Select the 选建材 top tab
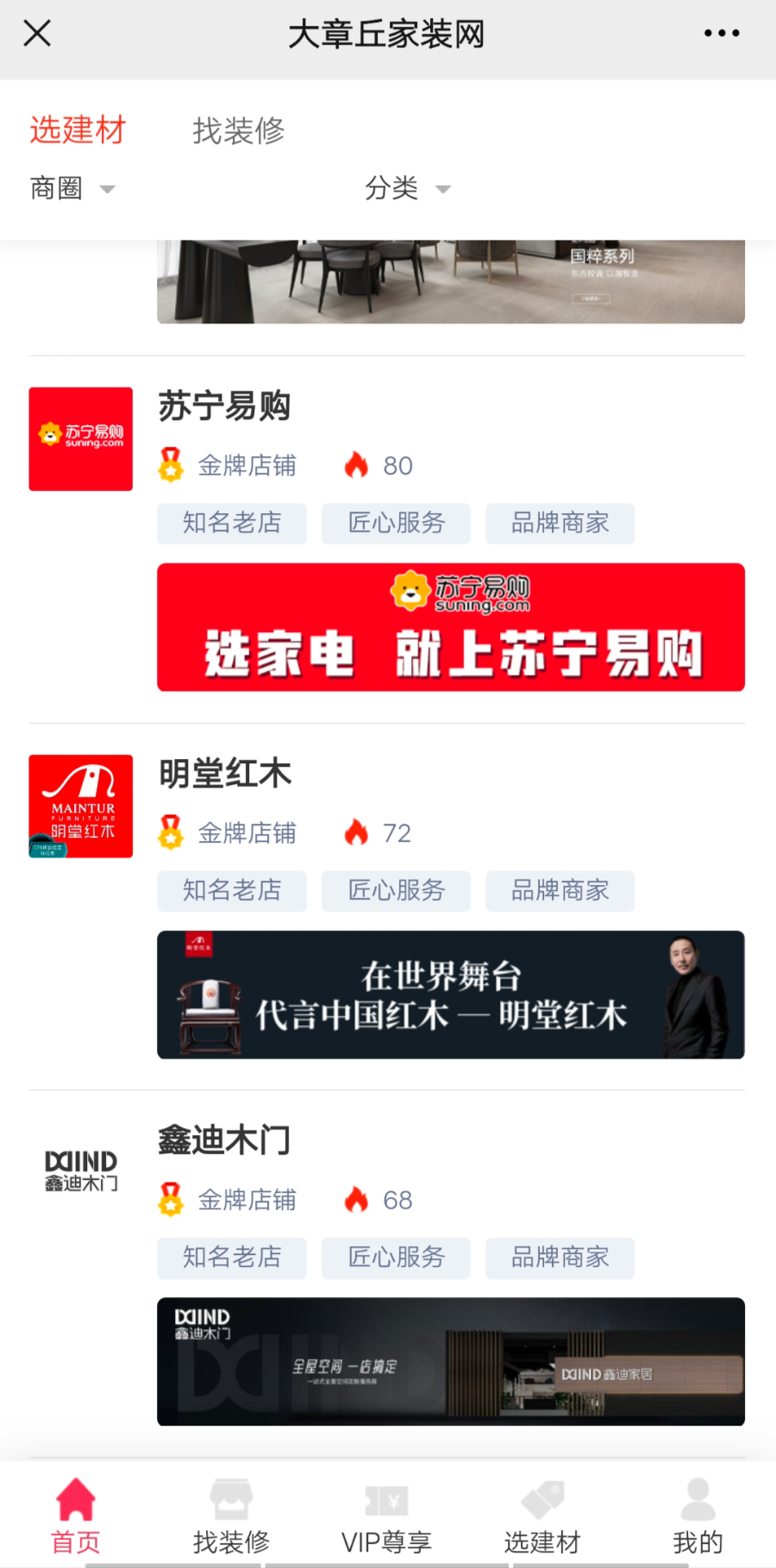 (78, 130)
